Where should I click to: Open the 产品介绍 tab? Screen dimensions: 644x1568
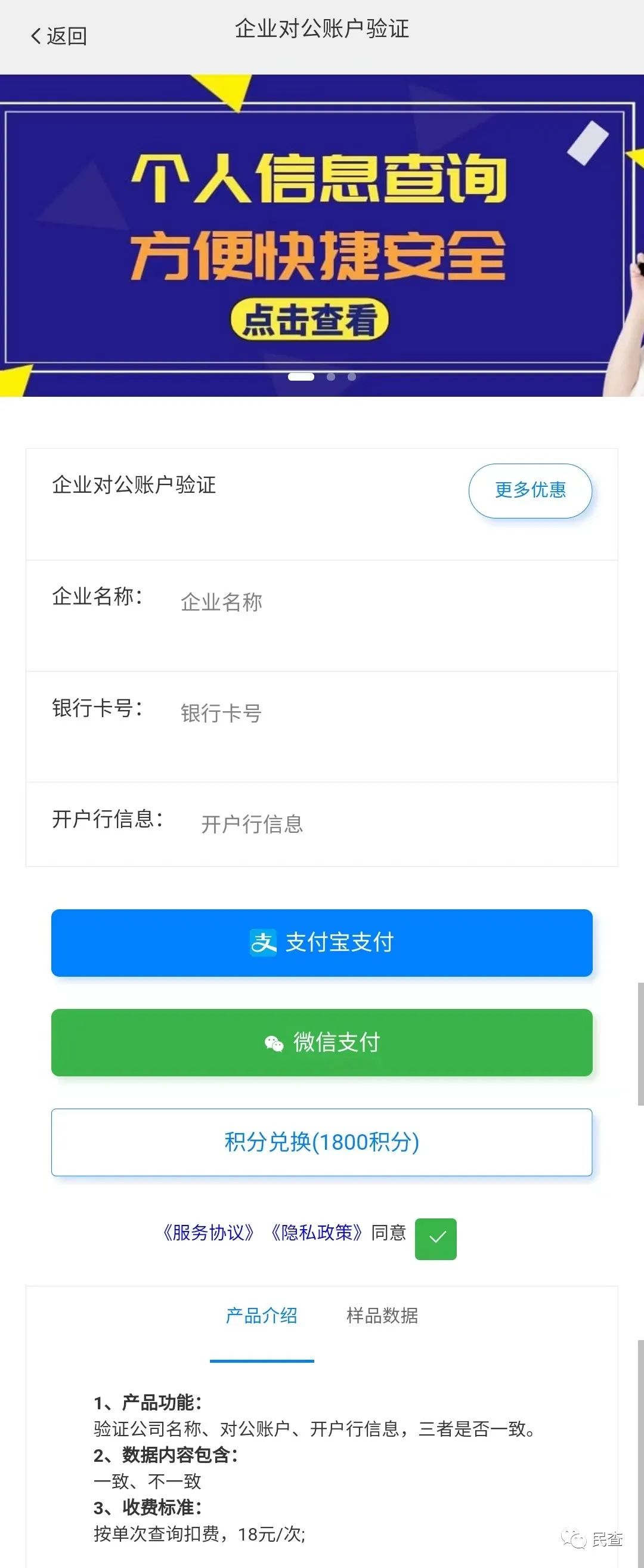pyautogui.click(x=262, y=1316)
